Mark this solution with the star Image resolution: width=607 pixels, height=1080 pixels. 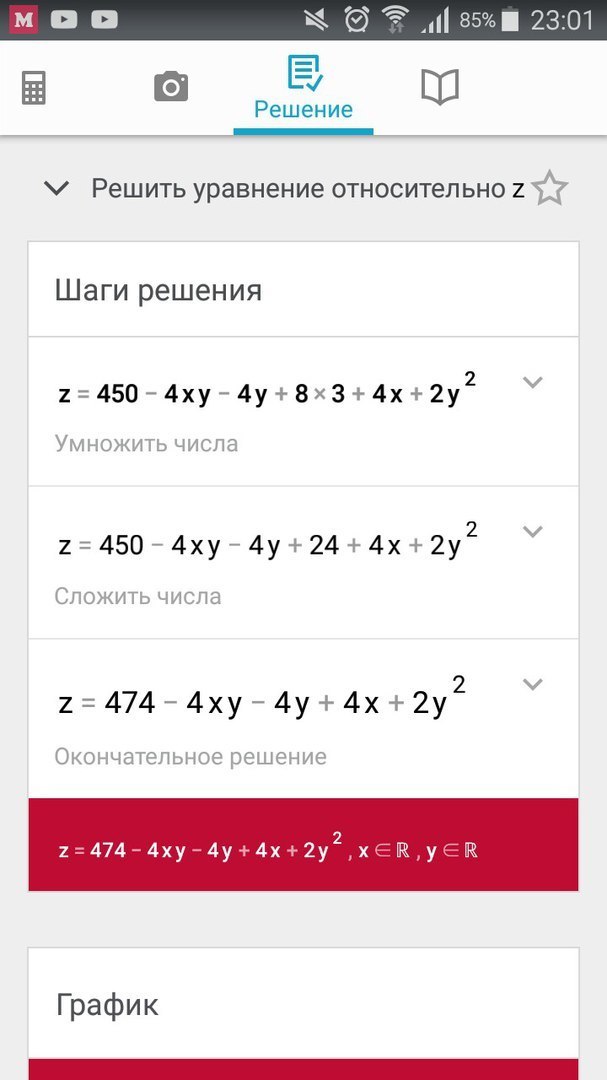pyautogui.click(x=550, y=188)
